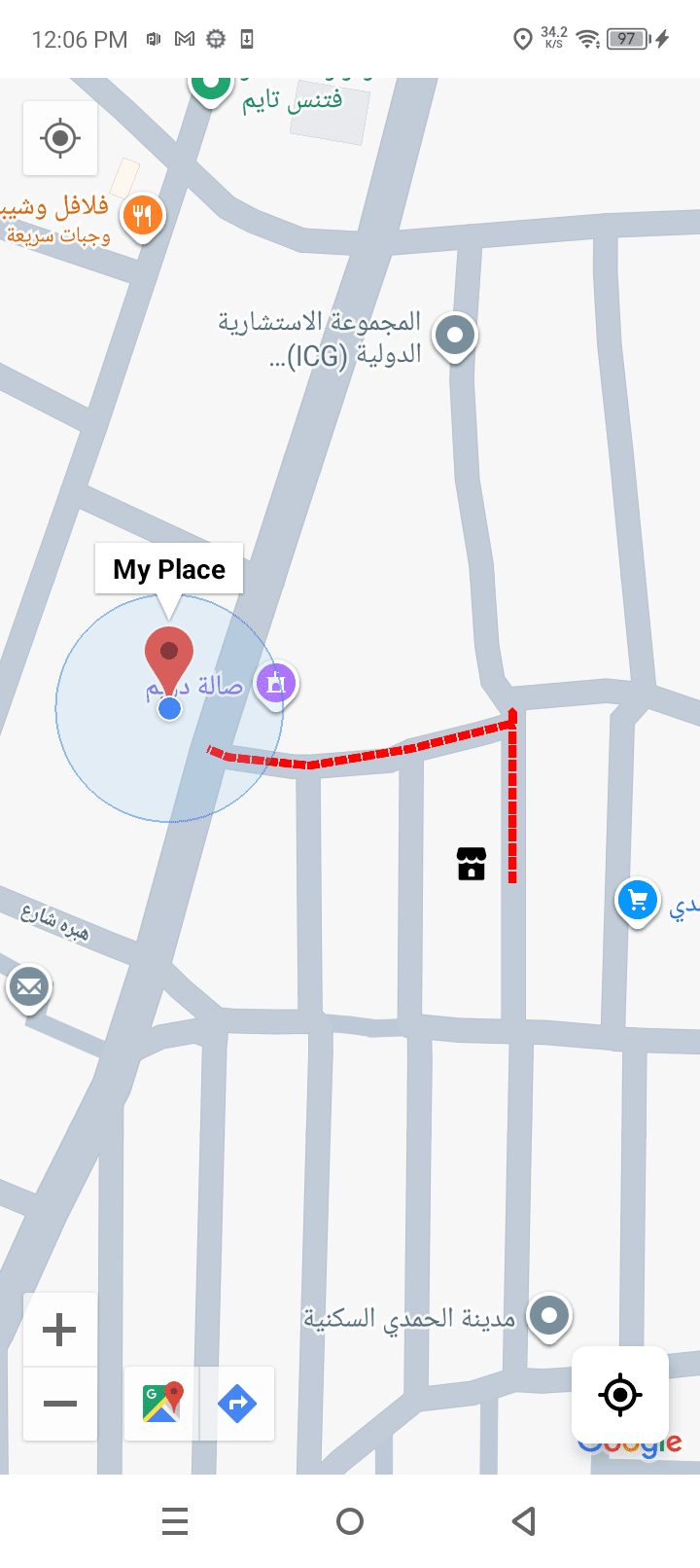Zoom in with the plus button
This screenshot has width=700, height=1568.
point(60,1330)
